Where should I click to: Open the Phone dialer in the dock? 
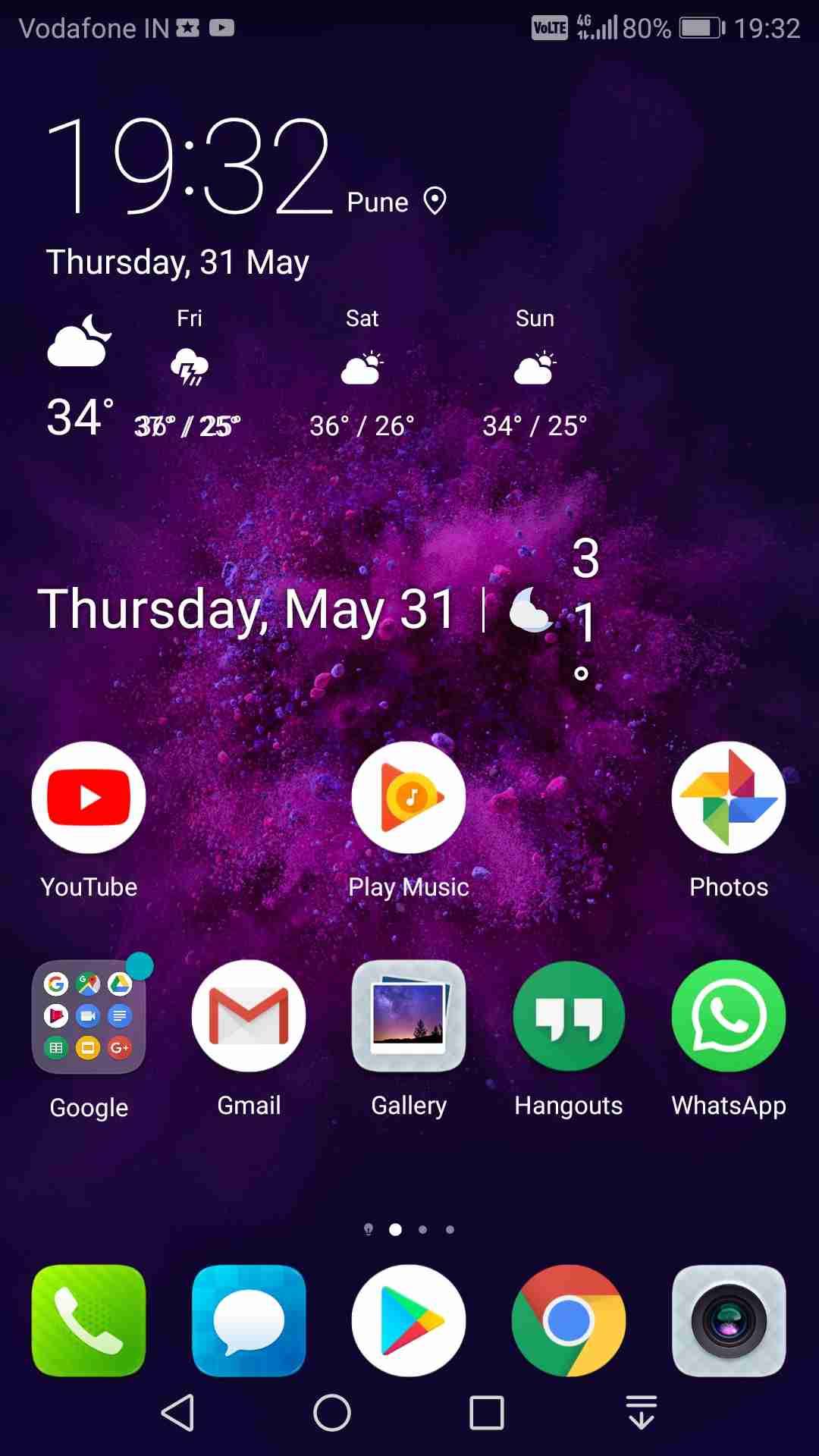[x=89, y=1320]
